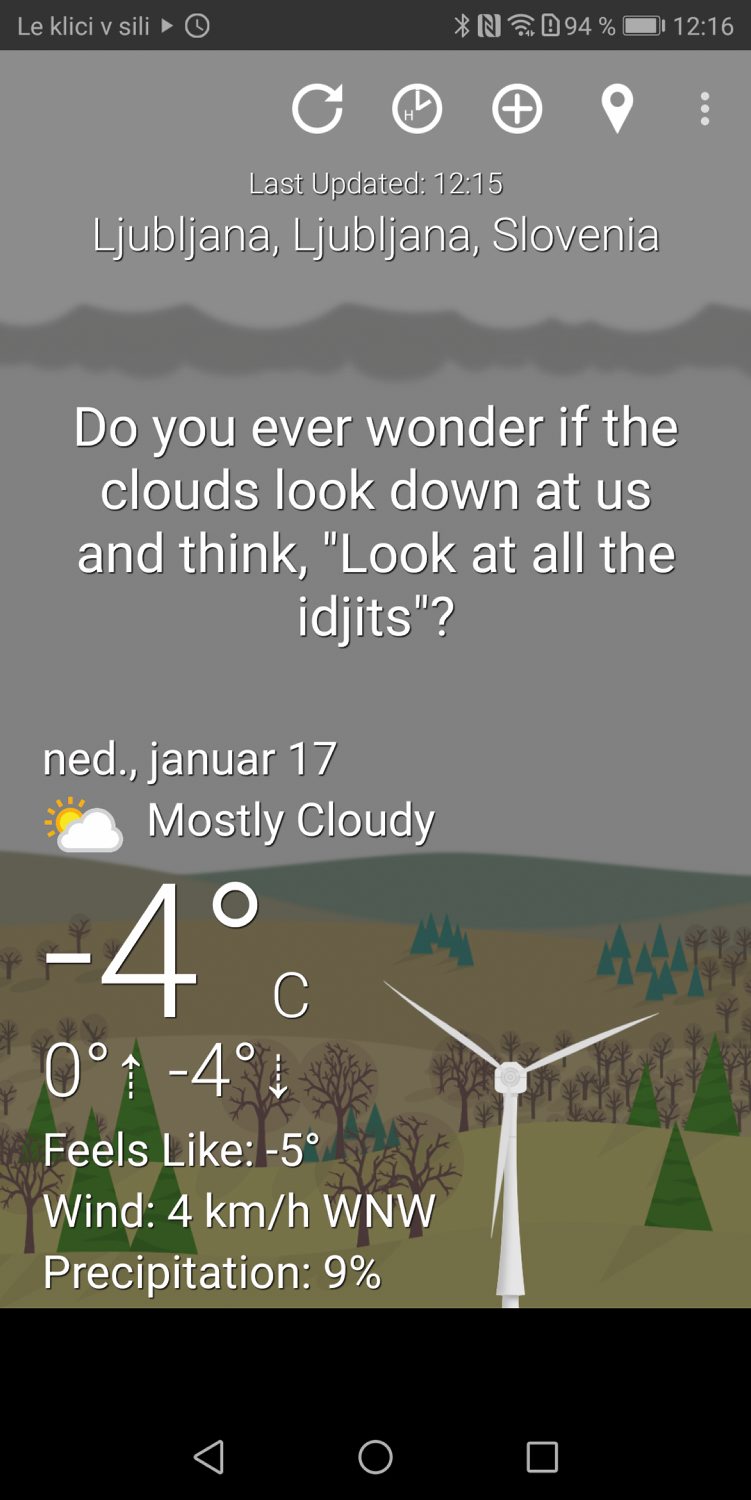
Task: Tap the system home button
Action: coord(375,1457)
